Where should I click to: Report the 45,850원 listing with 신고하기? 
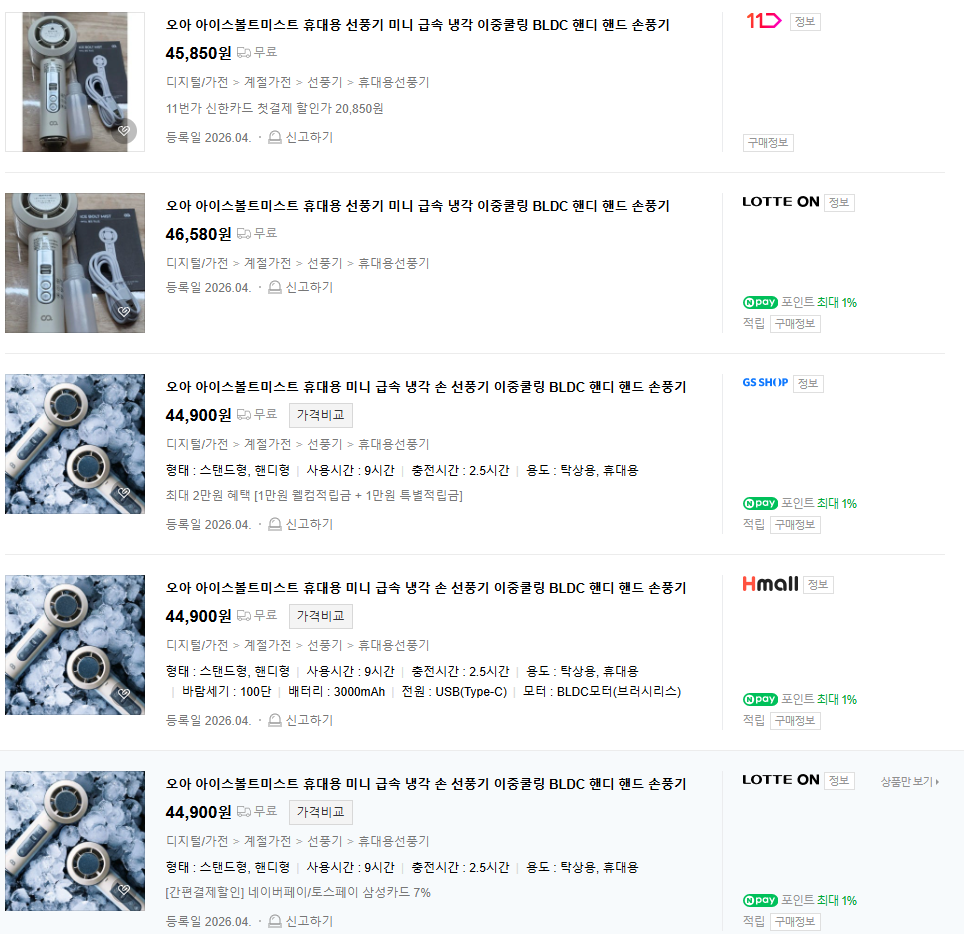pyautogui.click(x=300, y=137)
